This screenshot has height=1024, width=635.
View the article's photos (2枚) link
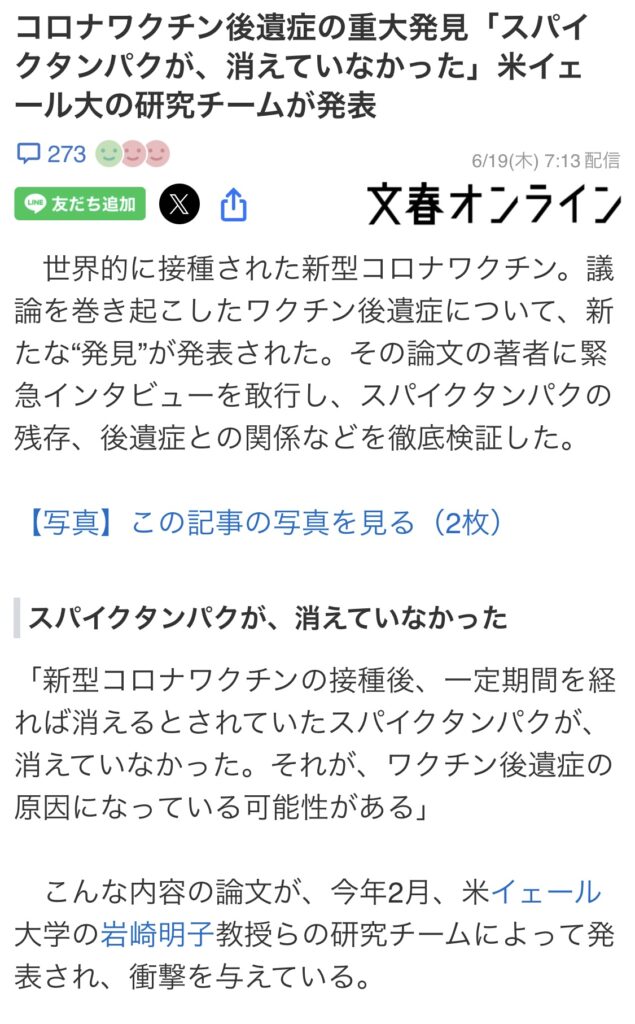(267, 523)
